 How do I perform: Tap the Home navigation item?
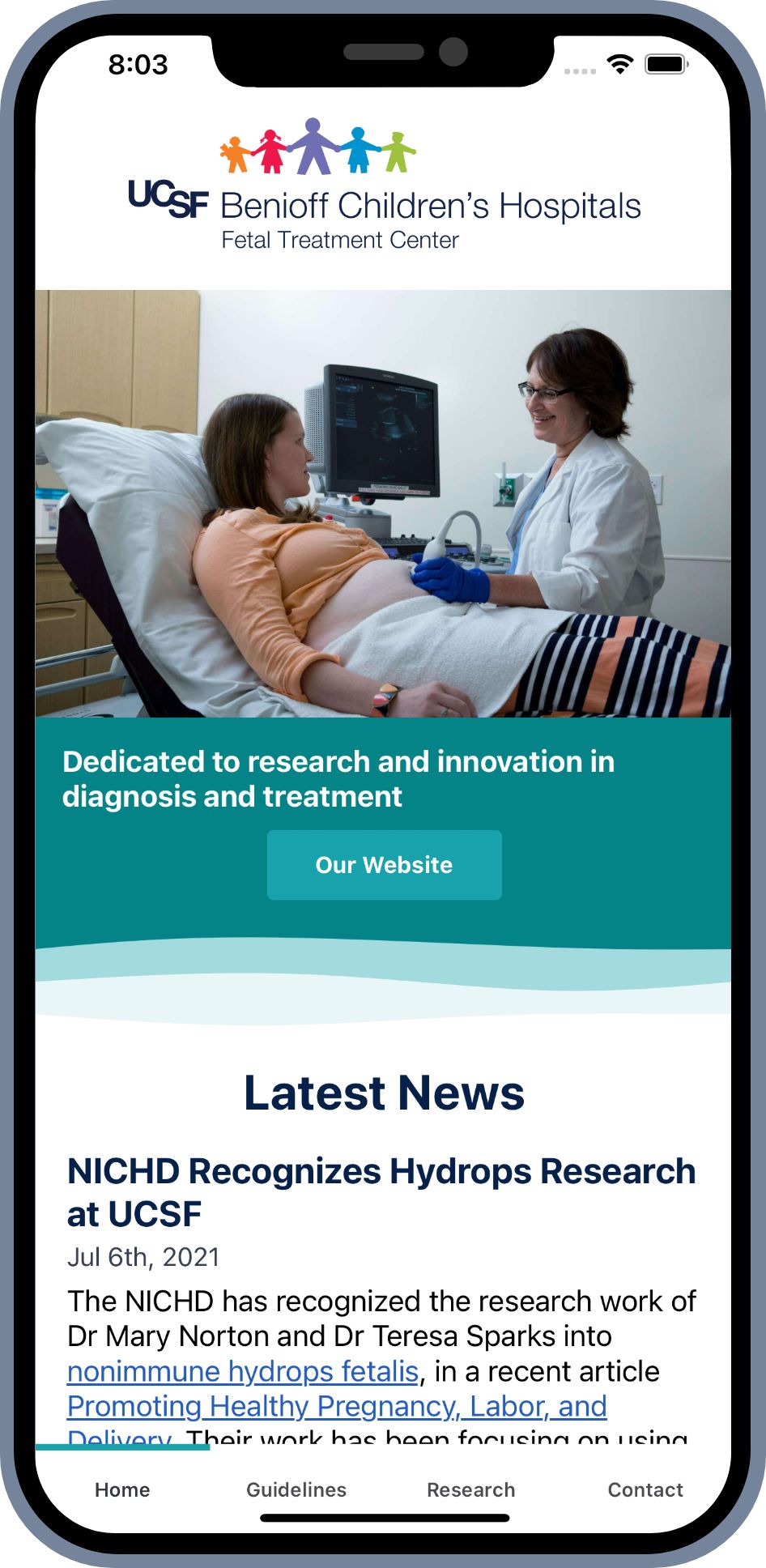tap(121, 1490)
